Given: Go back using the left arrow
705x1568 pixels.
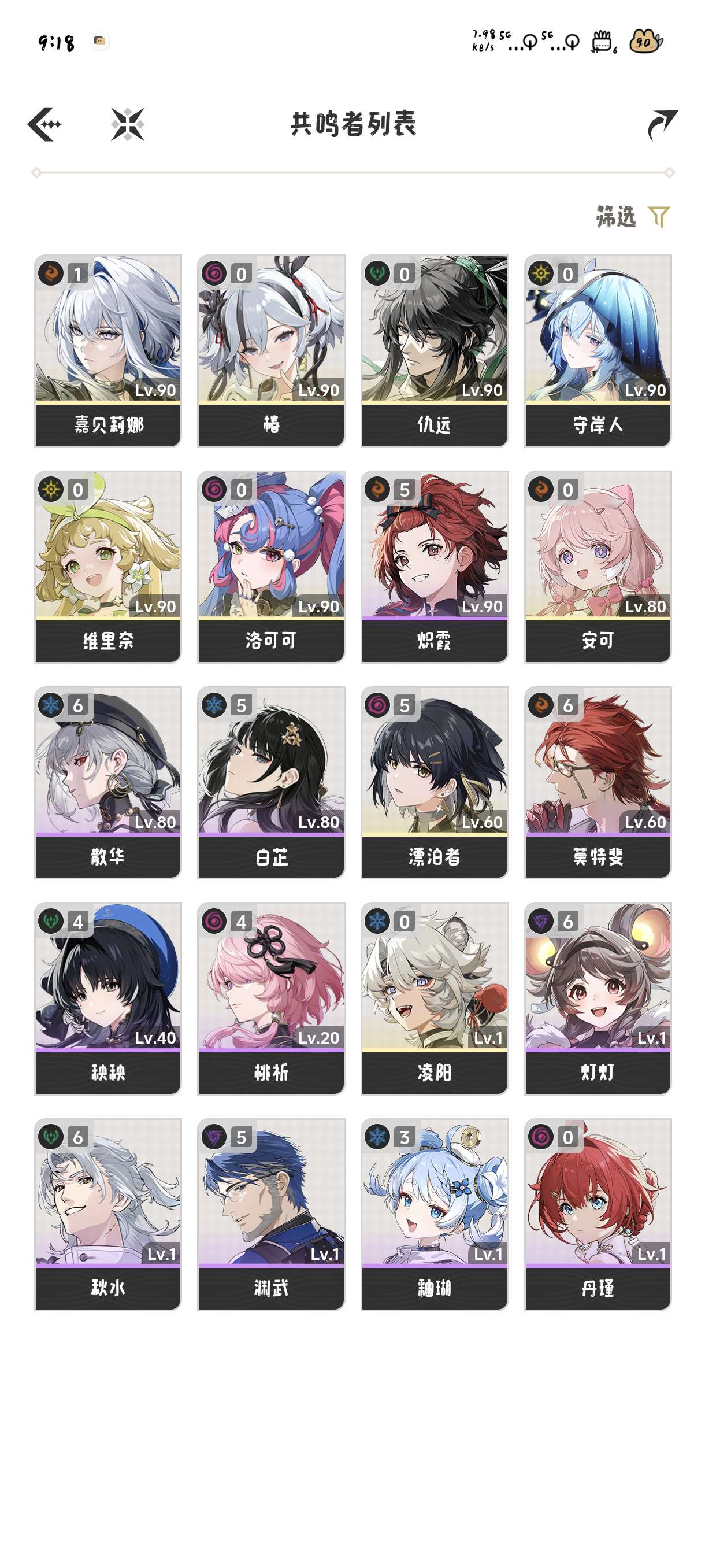Looking at the screenshot, I should click(x=45, y=124).
